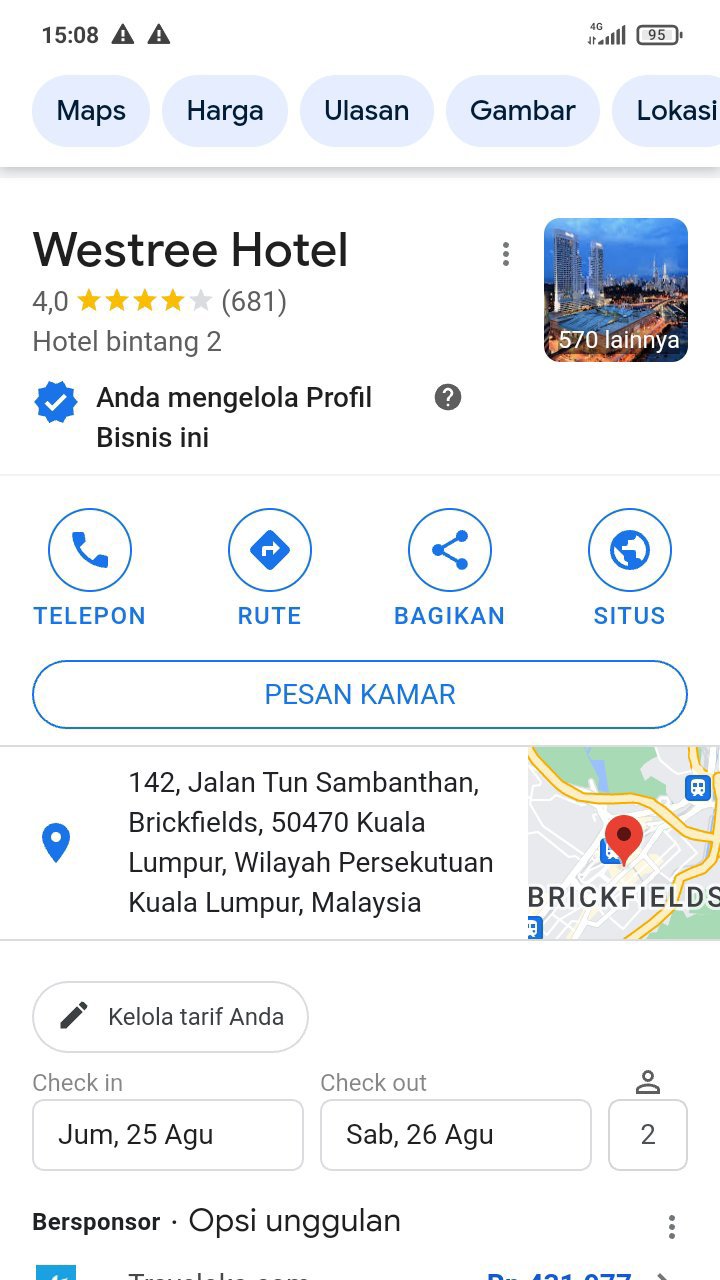This screenshot has width=720, height=1280.
Task: Tap Kelola tarif Anda
Action: coord(170,1017)
